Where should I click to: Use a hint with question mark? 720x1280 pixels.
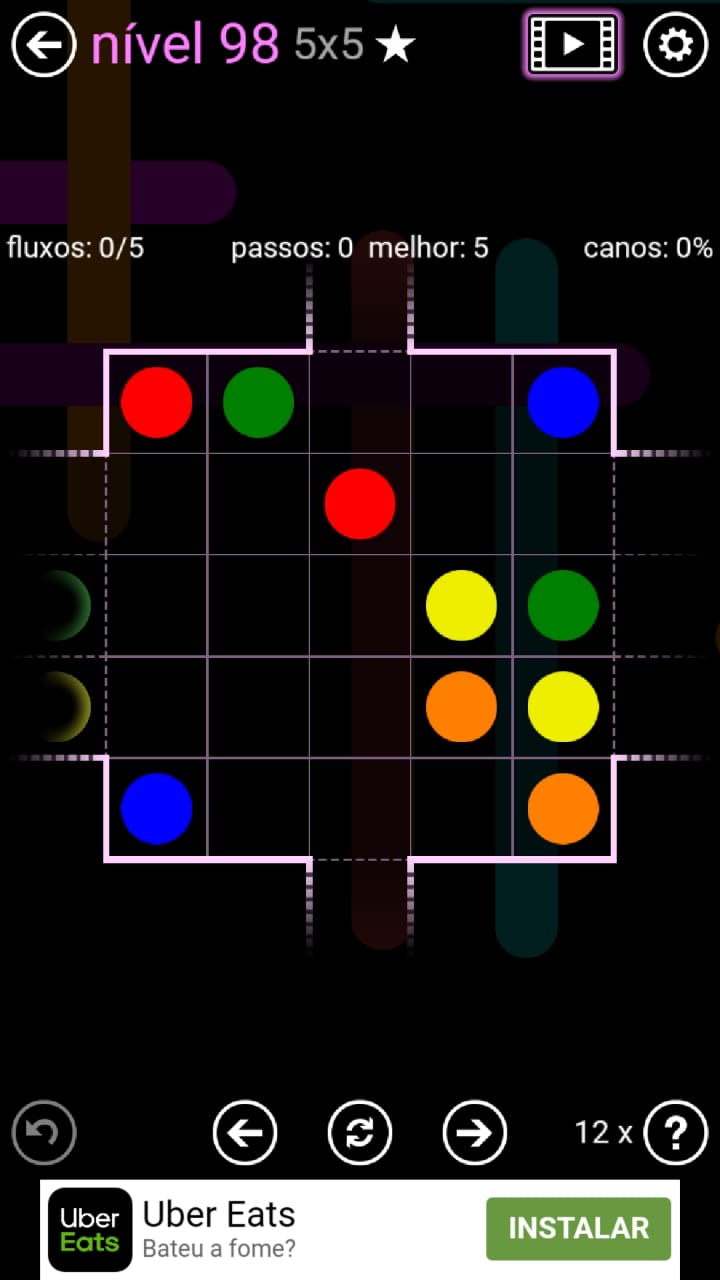676,1132
